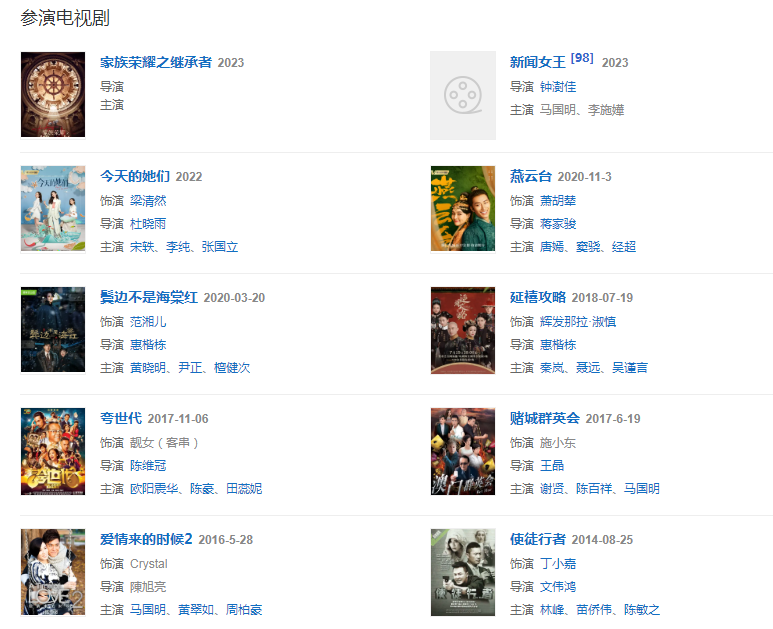The height and width of the screenshot is (629, 773).
Task: Open the 延禧攻略 title link
Action: [x=538, y=297]
